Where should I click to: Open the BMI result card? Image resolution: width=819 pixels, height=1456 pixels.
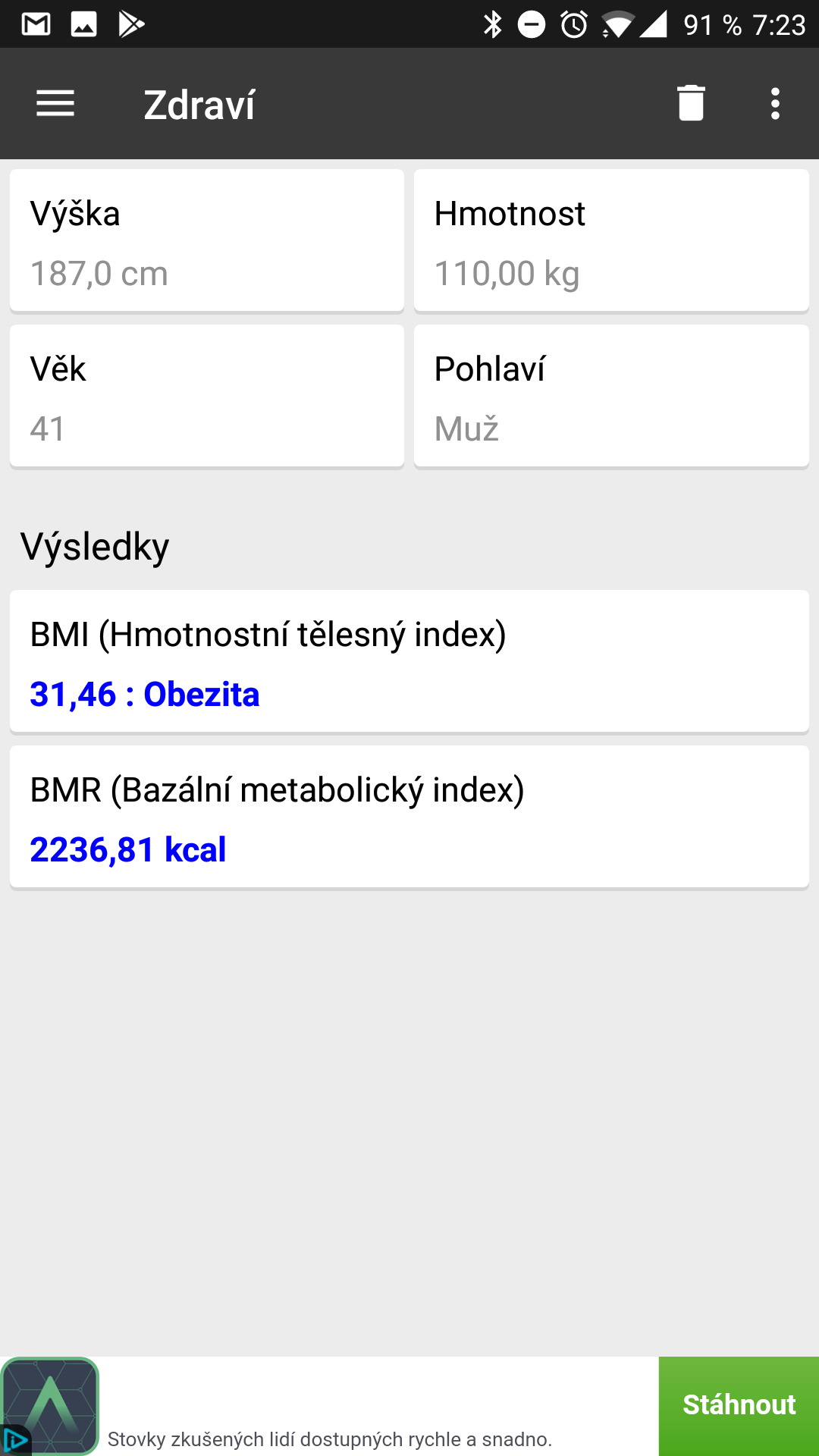click(x=409, y=662)
